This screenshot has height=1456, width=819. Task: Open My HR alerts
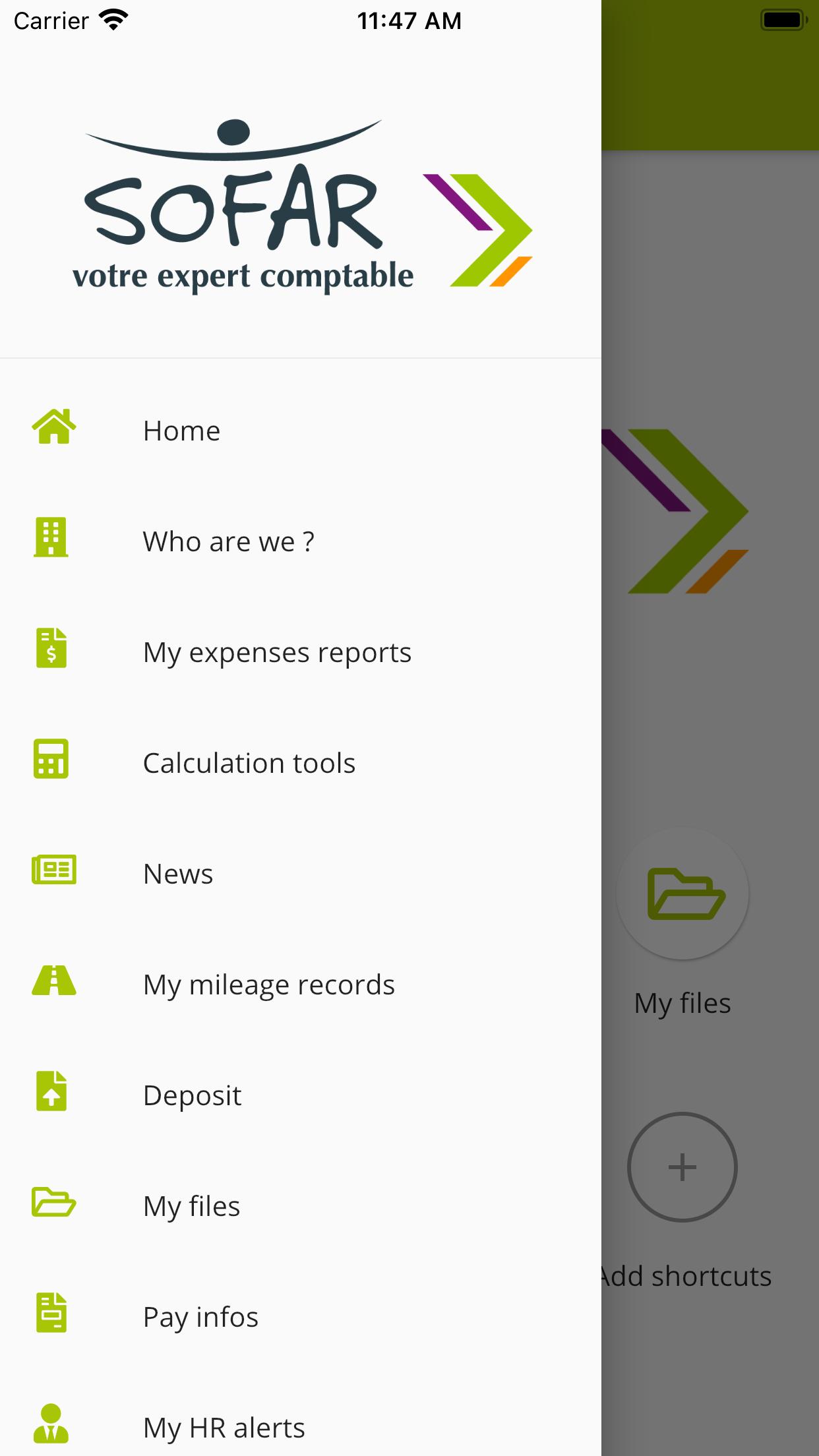point(301,1424)
